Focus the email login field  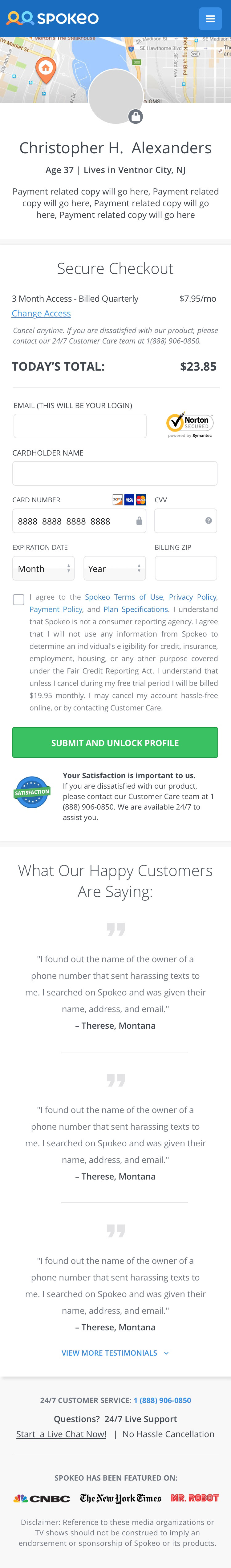pos(80,426)
